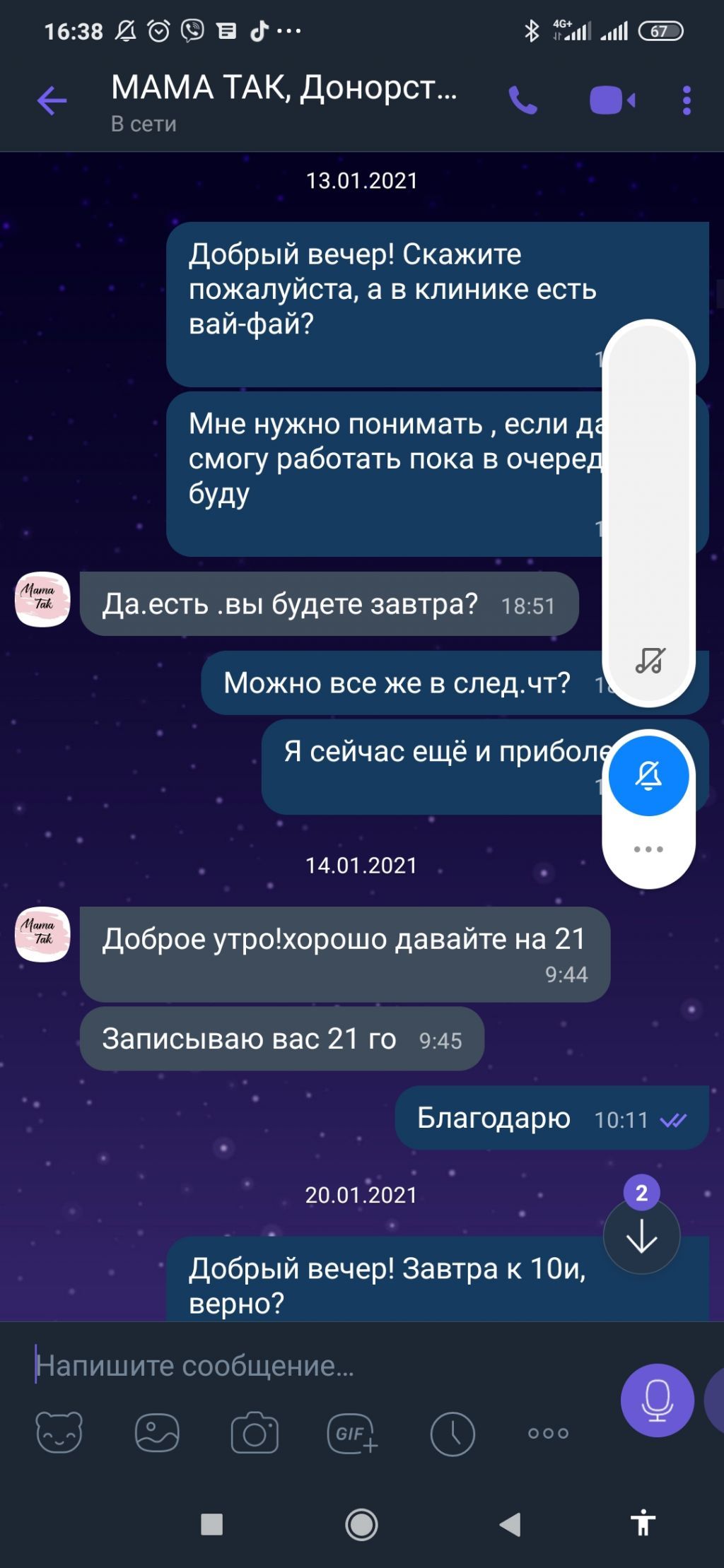Jump to the 2 unread messages
The image size is (724, 1568).
(641, 1236)
